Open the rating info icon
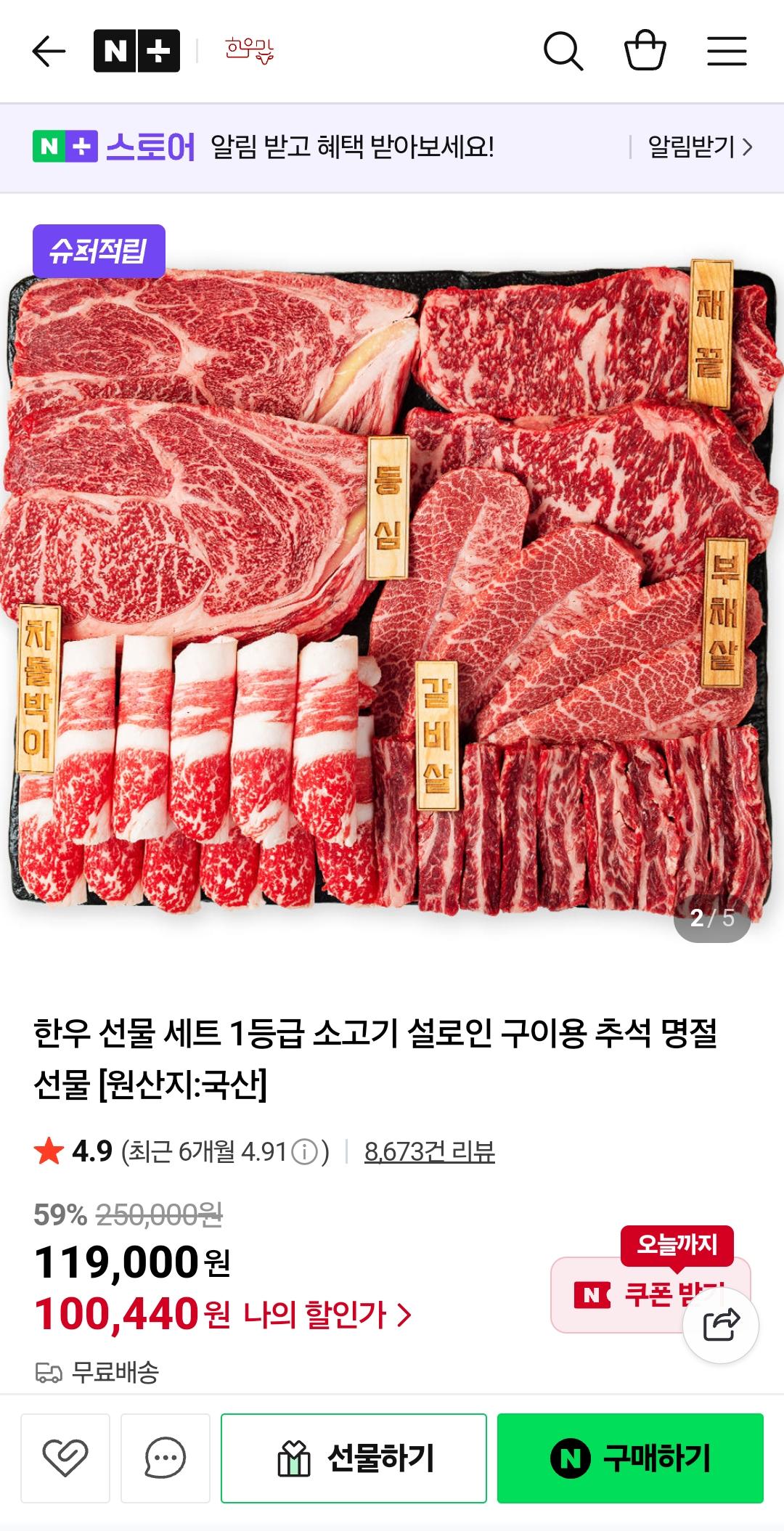 (x=305, y=1152)
